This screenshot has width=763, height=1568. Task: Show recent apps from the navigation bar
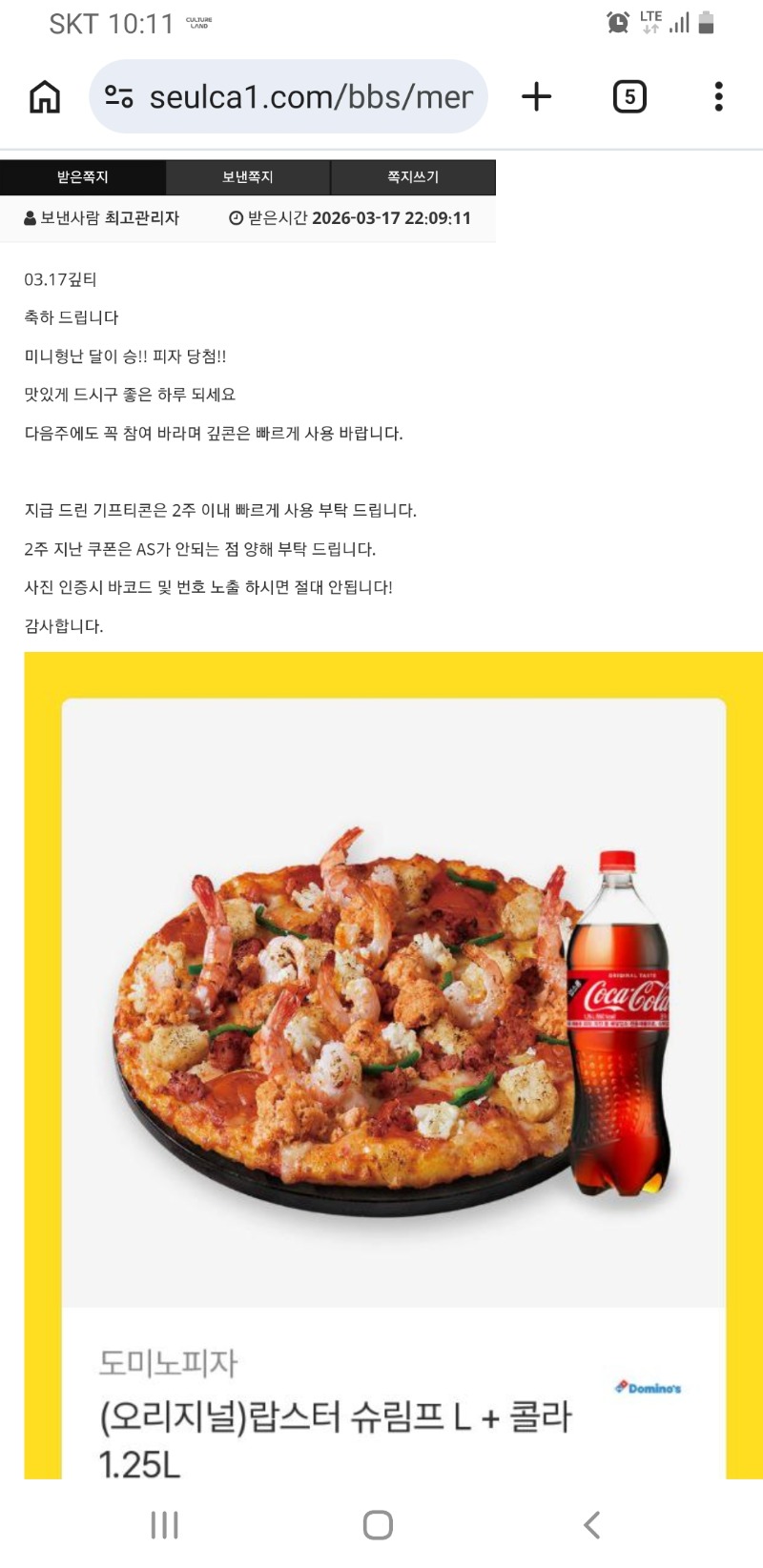tap(164, 1524)
